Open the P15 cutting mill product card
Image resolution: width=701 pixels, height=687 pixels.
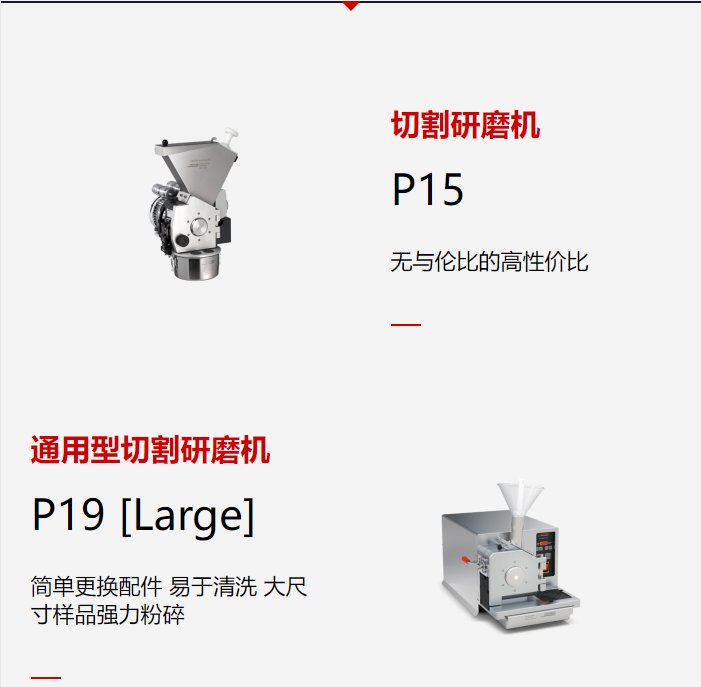[427, 190]
